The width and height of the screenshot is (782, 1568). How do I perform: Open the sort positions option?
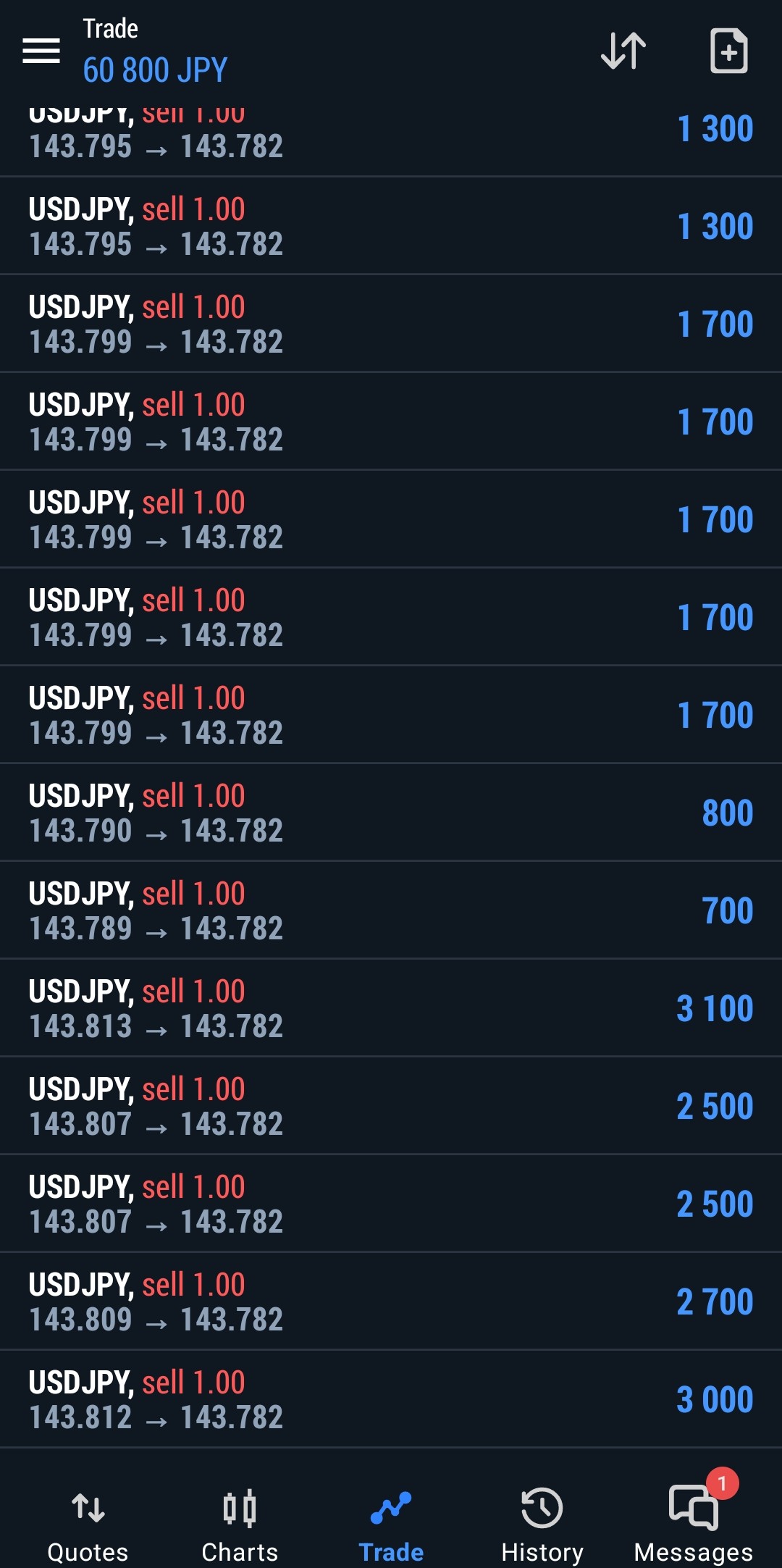(623, 51)
